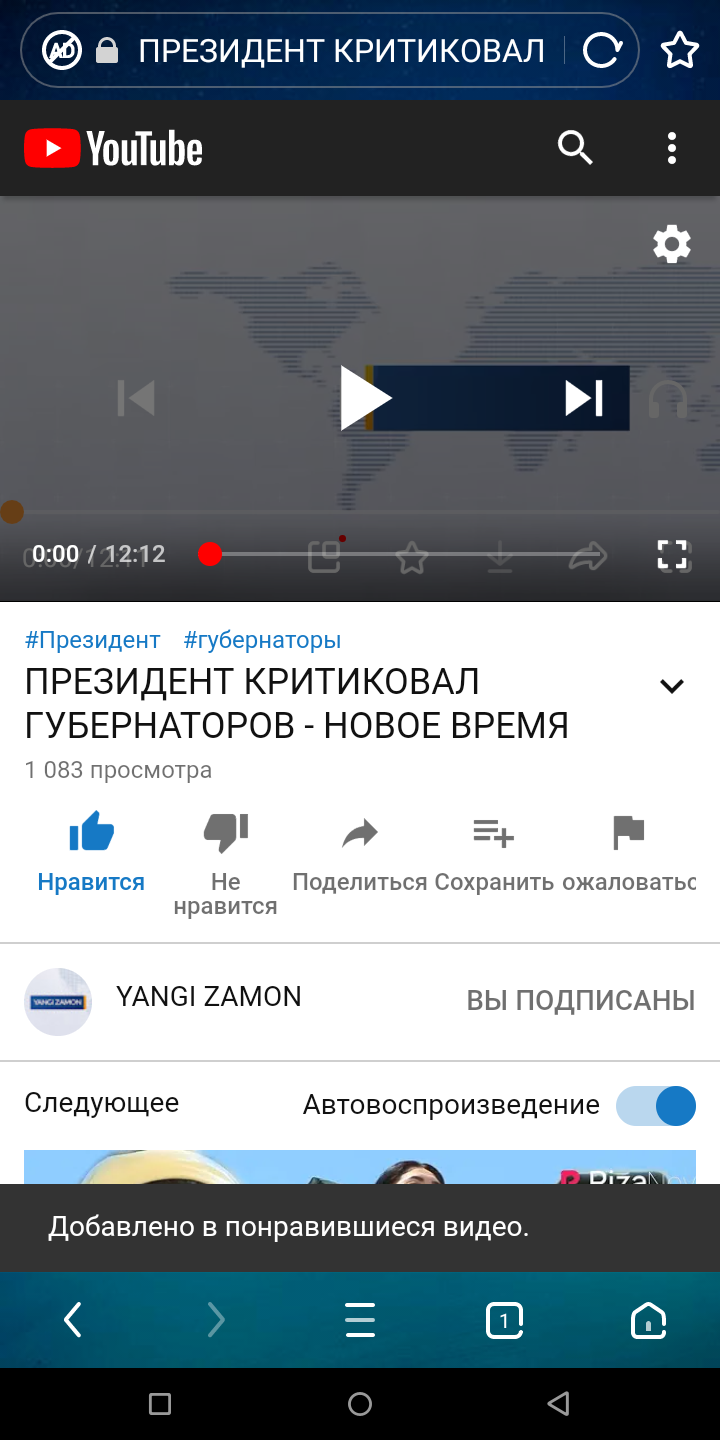Viewport: 720px width, 1440px height.
Task: Open the YouTube overflow menu
Action: [671, 148]
